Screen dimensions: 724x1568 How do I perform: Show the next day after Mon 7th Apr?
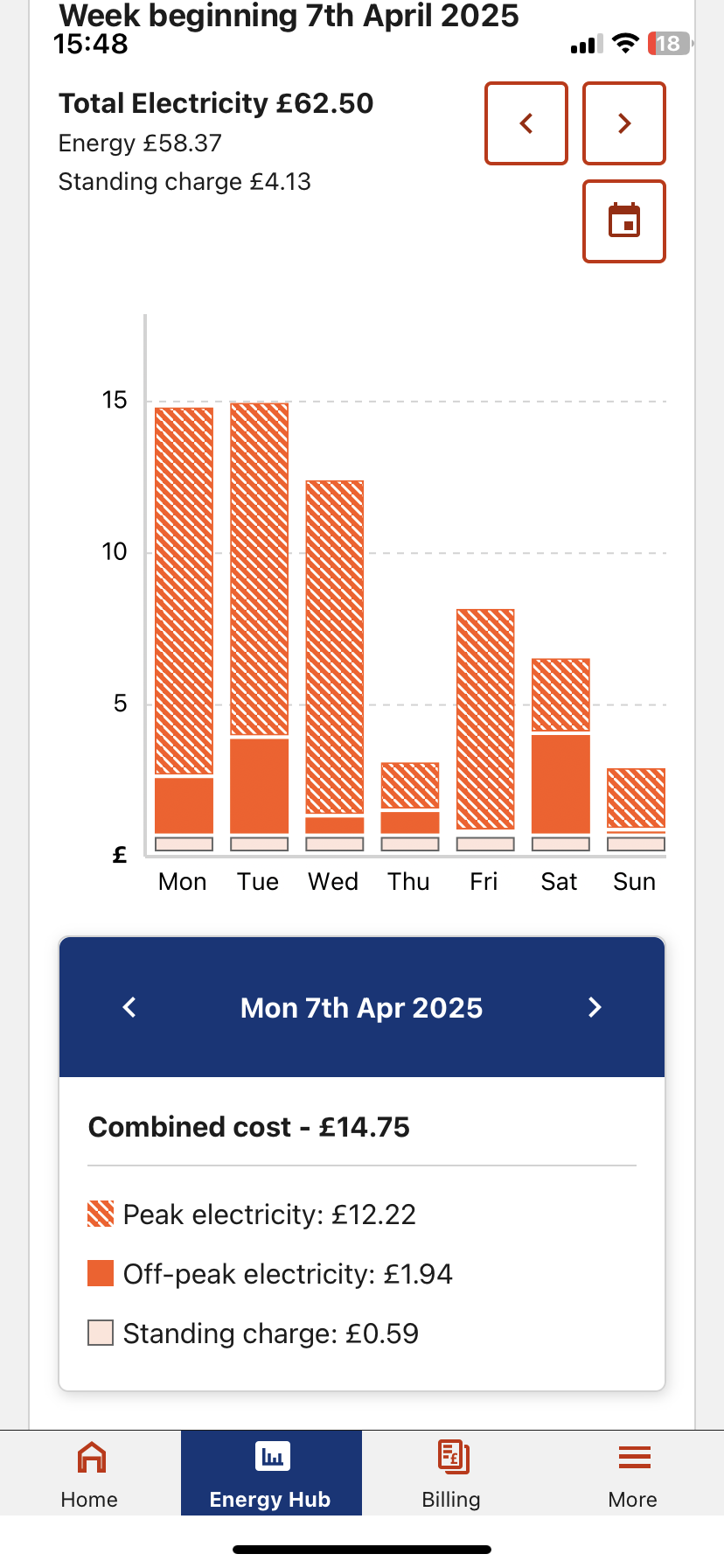[595, 1007]
